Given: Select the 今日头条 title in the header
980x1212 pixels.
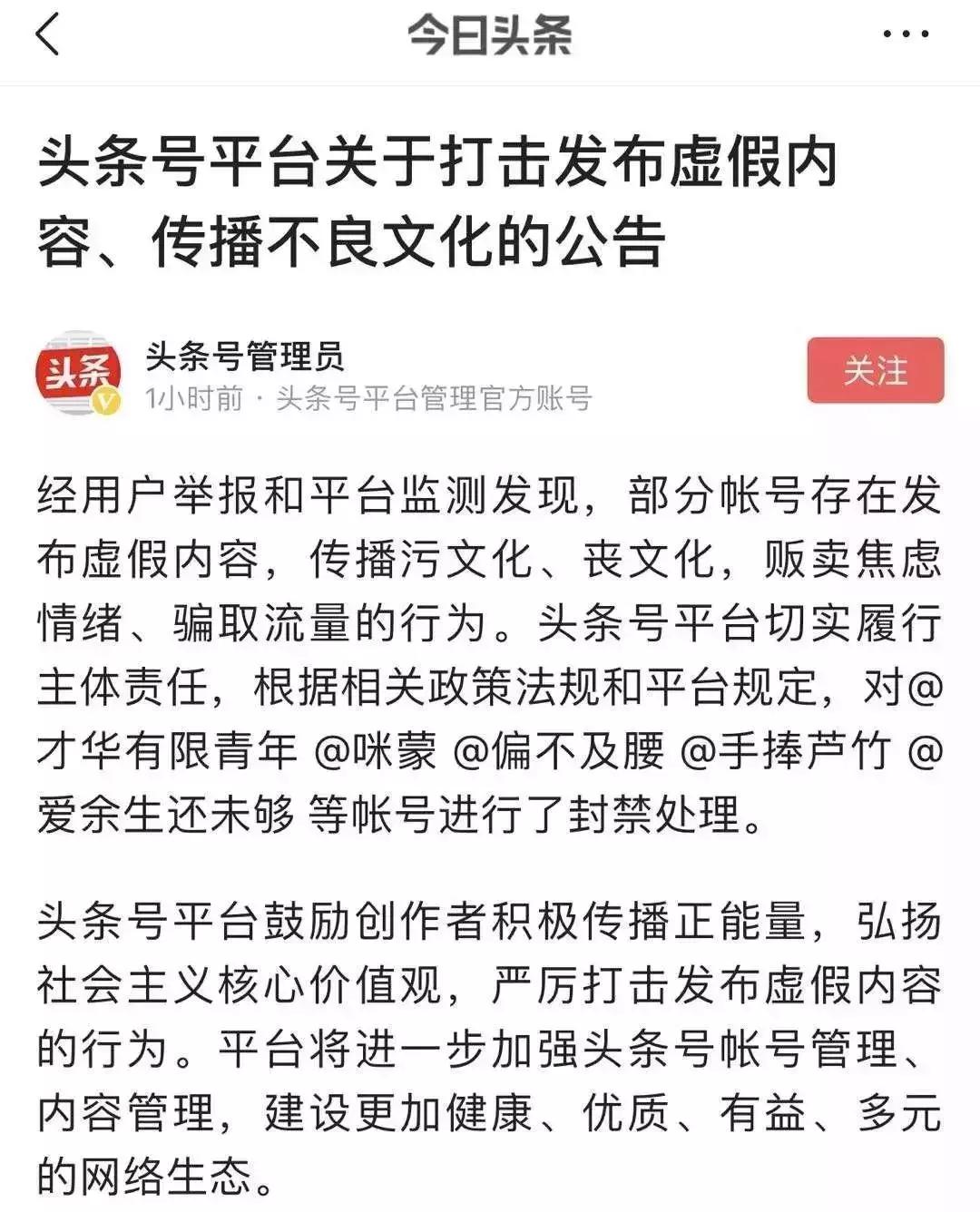Looking at the screenshot, I should pyautogui.click(x=490, y=34).
